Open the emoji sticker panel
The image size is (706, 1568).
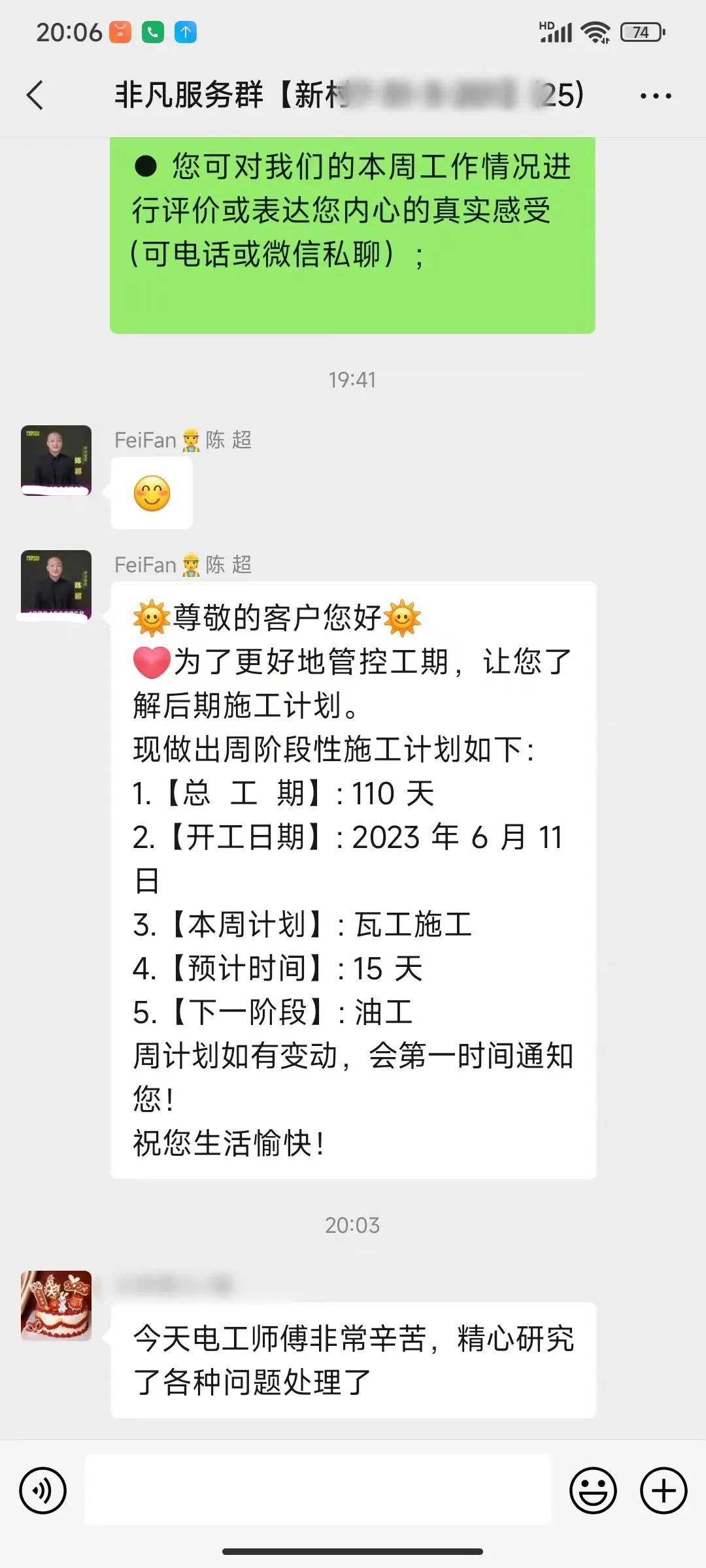click(x=593, y=1491)
